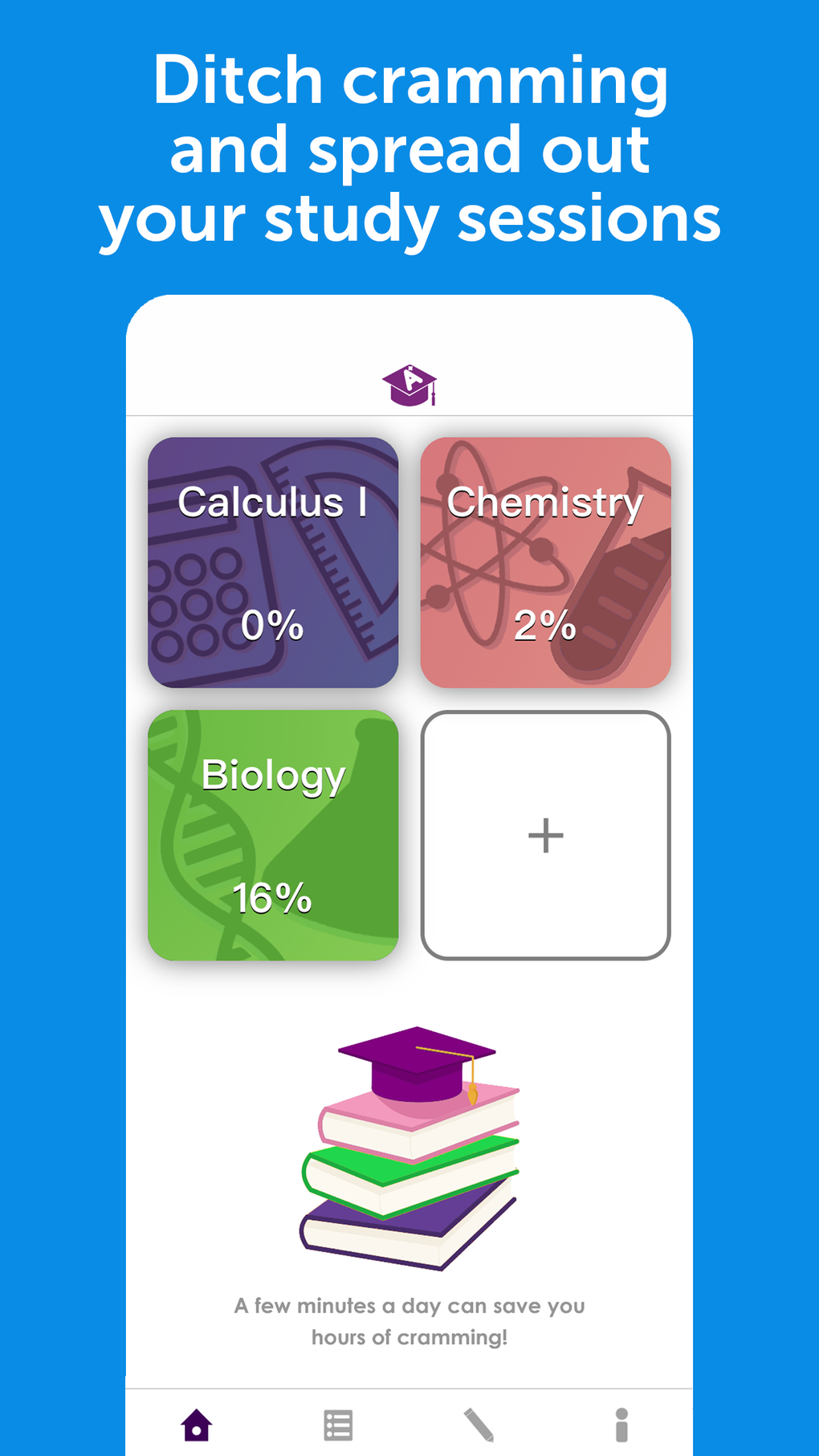Tap the 2% label on Chemistry tile

click(x=546, y=625)
